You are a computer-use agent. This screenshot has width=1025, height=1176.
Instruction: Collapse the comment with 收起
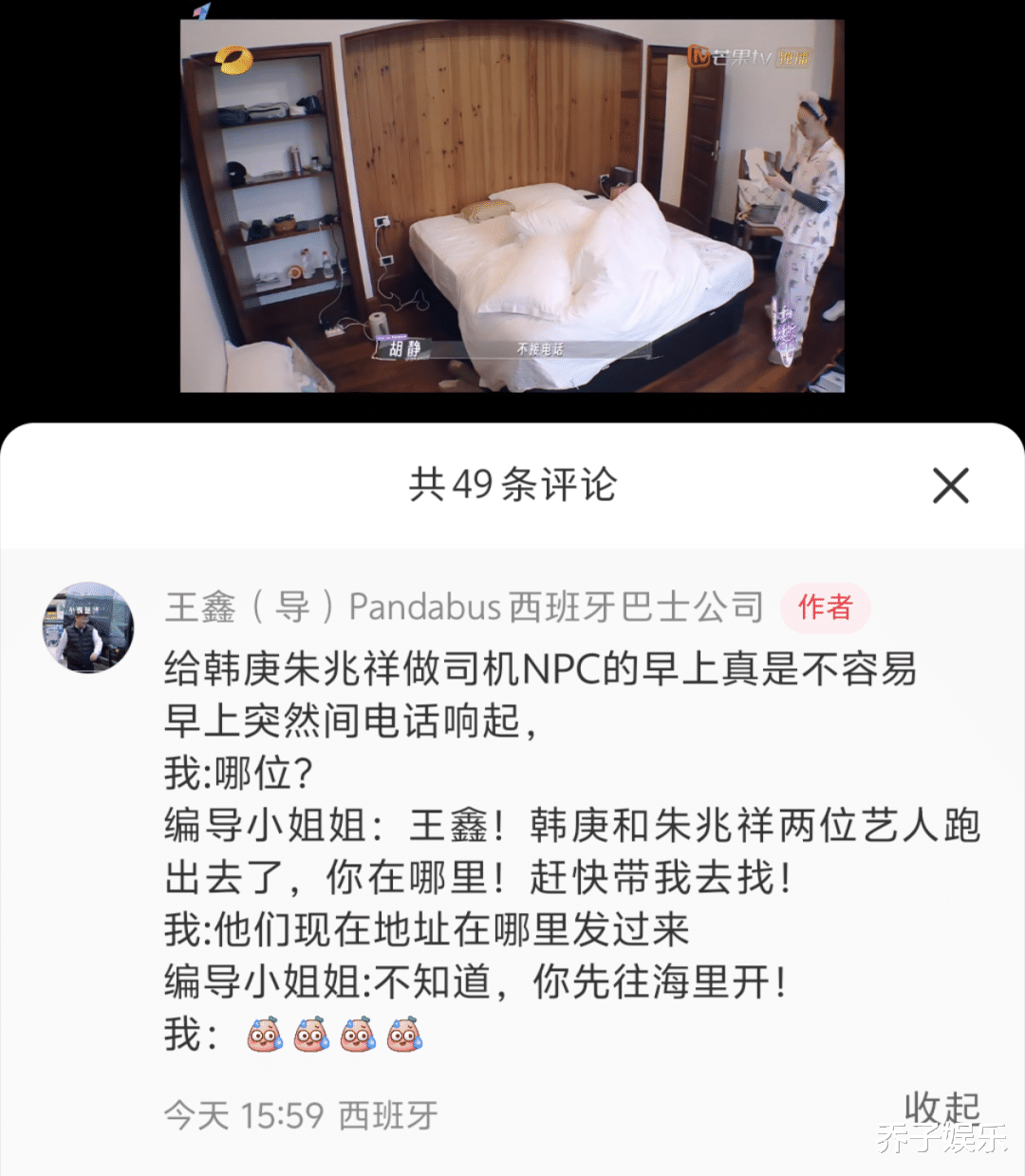point(941,1108)
